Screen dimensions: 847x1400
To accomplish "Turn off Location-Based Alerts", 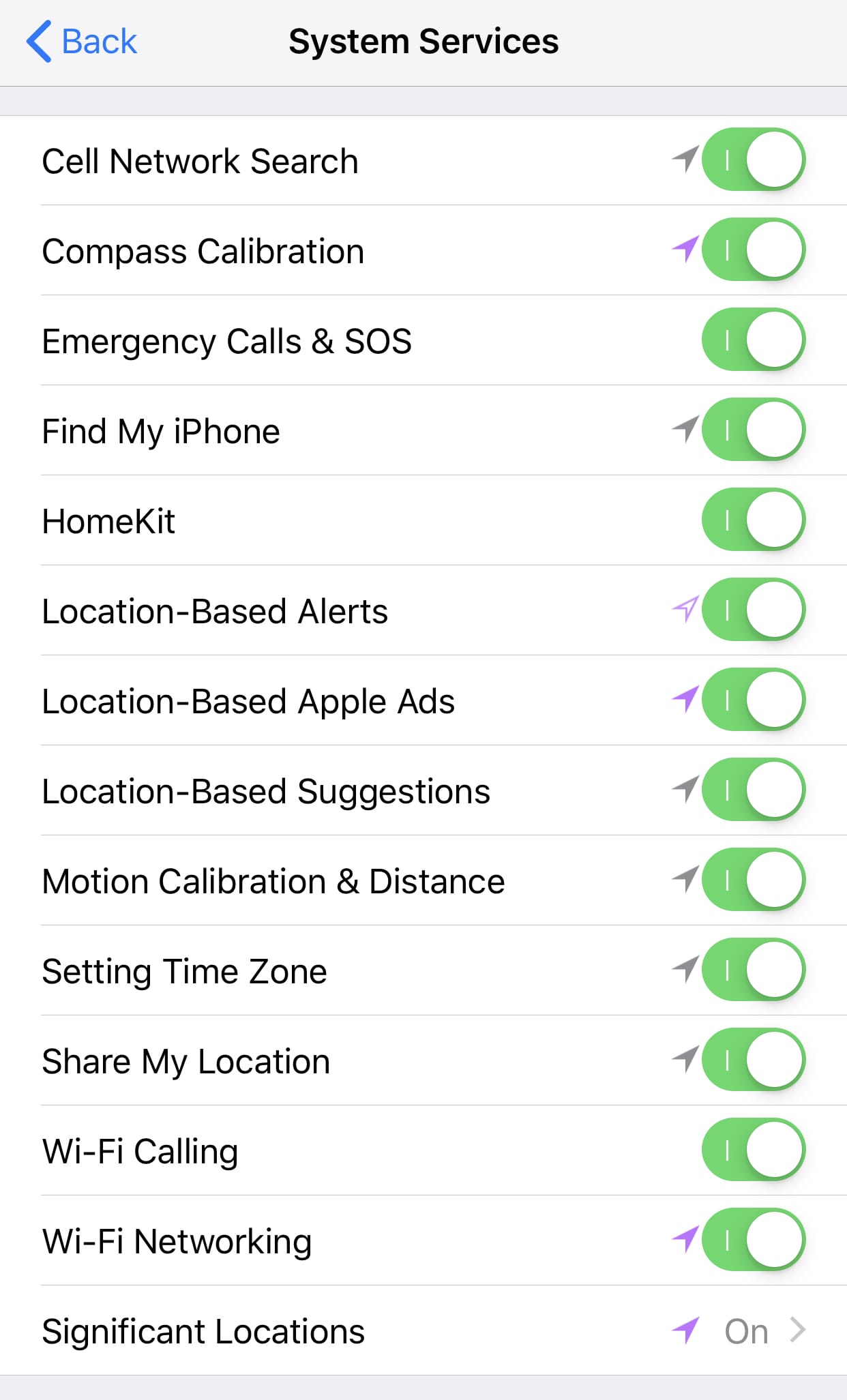I will 754,610.
